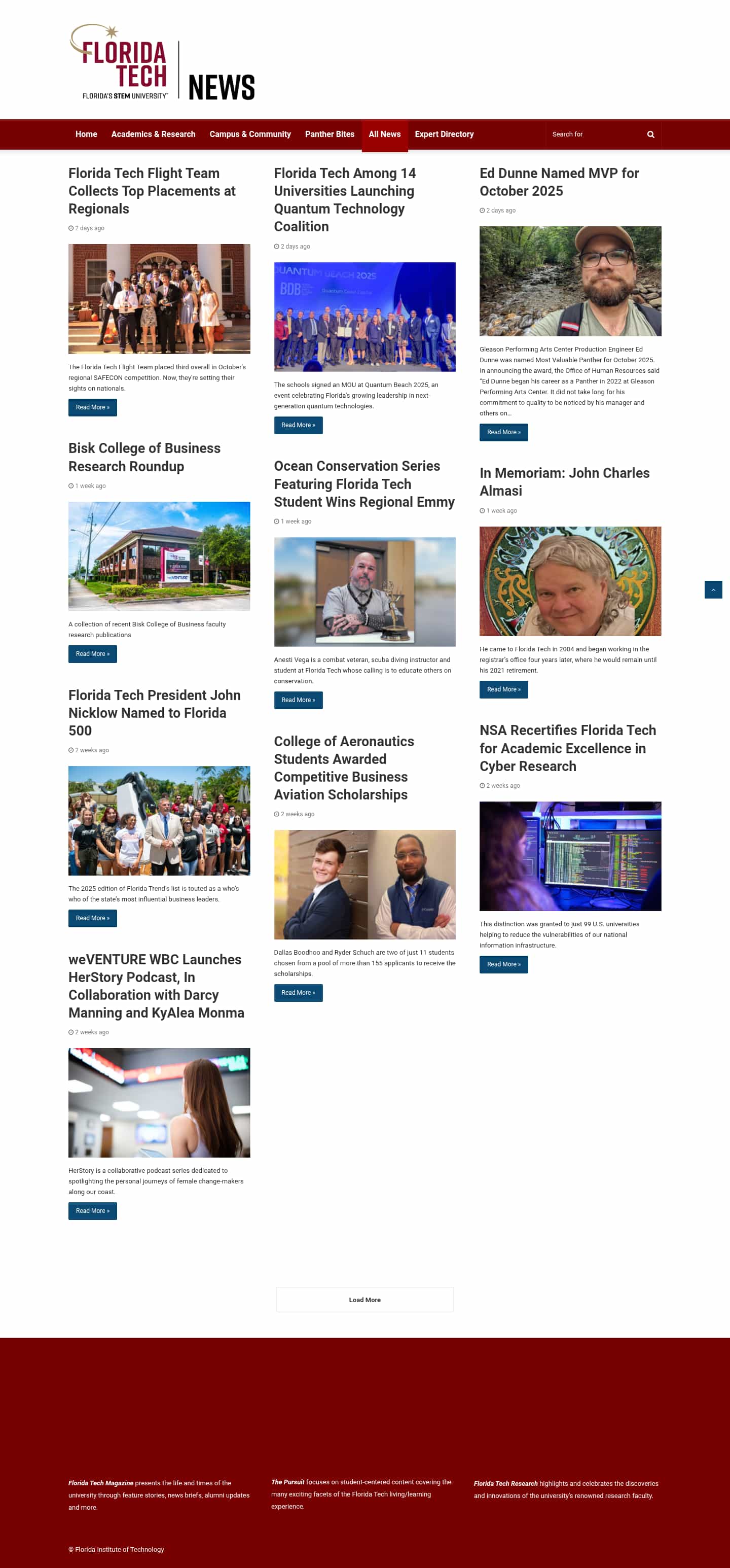730x1568 pixels.
Task: Go to Academics & Research section
Action: (153, 134)
